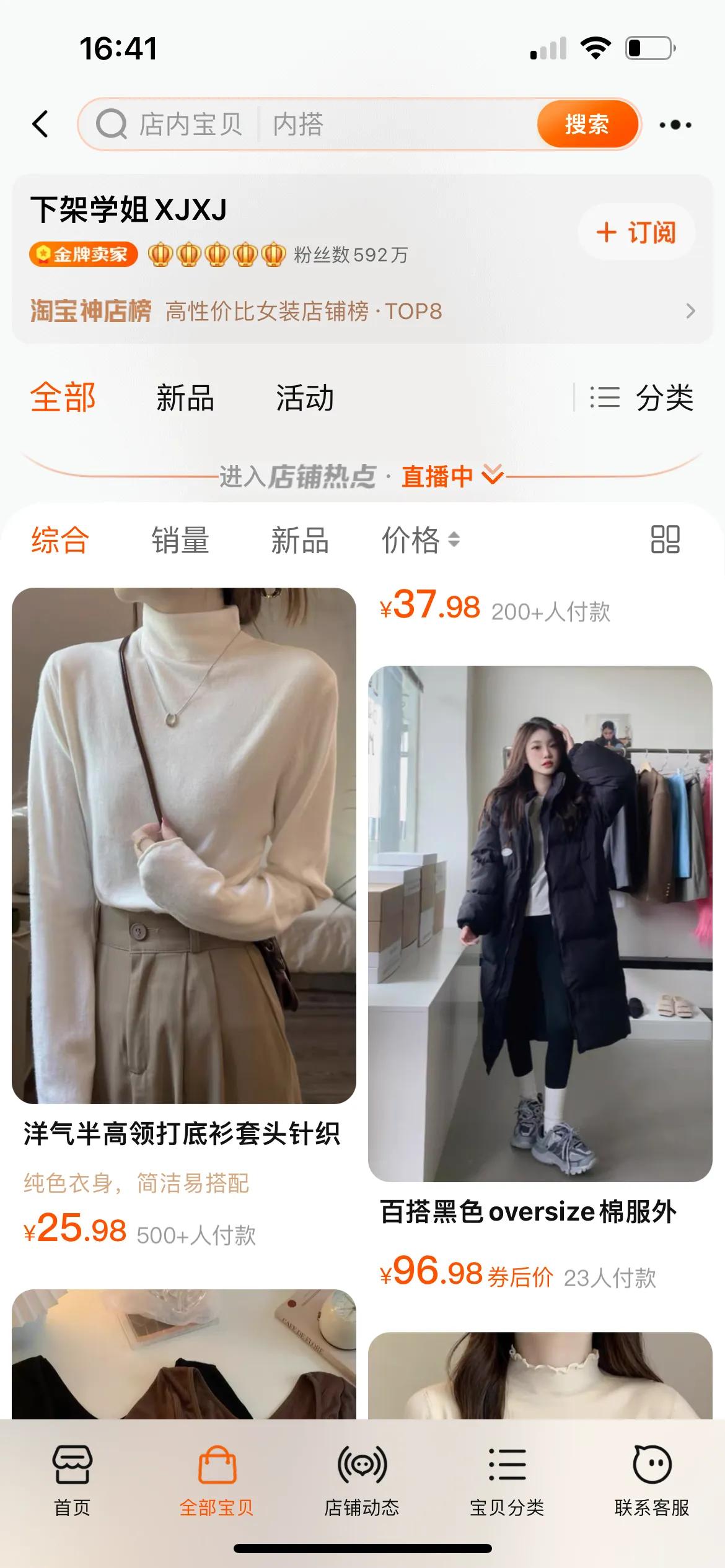Sort products by 价格
The height and width of the screenshot is (1568, 725).
tap(420, 540)
